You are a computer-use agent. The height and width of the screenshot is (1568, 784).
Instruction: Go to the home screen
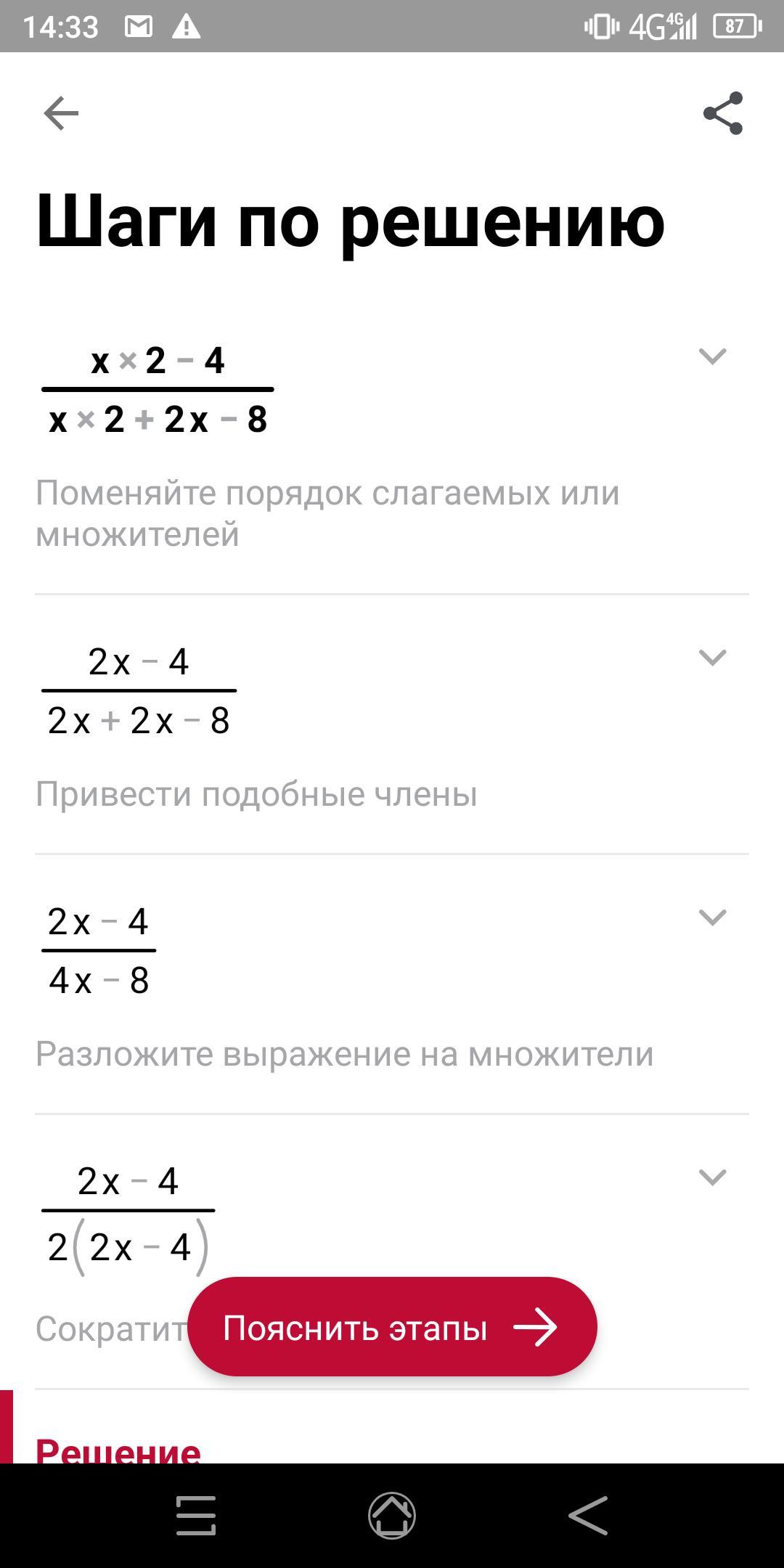click(392, 1515)
